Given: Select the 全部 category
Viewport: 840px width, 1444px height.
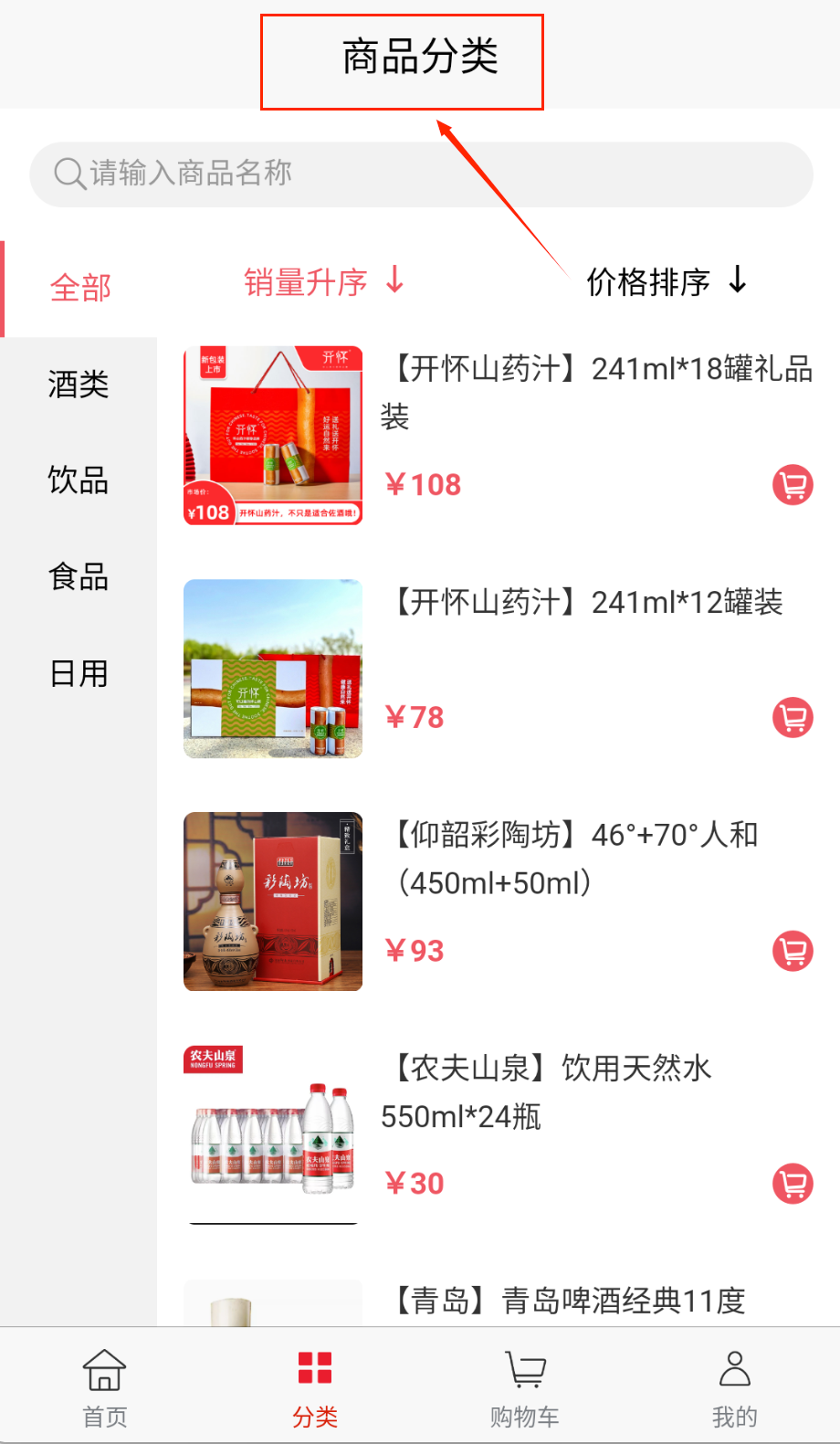Looking at the screenshot, I should (80, 289).
